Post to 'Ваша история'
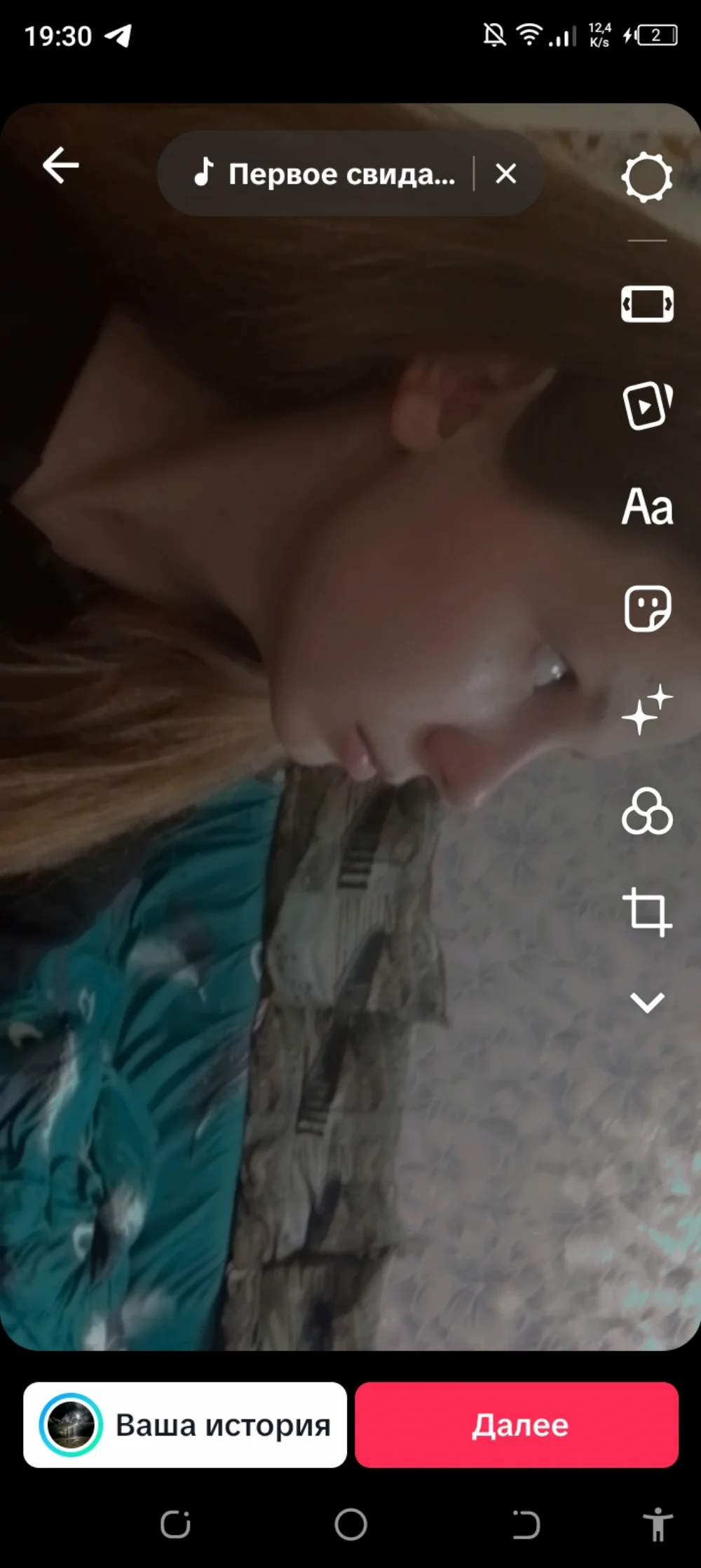Screen dimensions: 701x1568 click(x=185, y=1424)
